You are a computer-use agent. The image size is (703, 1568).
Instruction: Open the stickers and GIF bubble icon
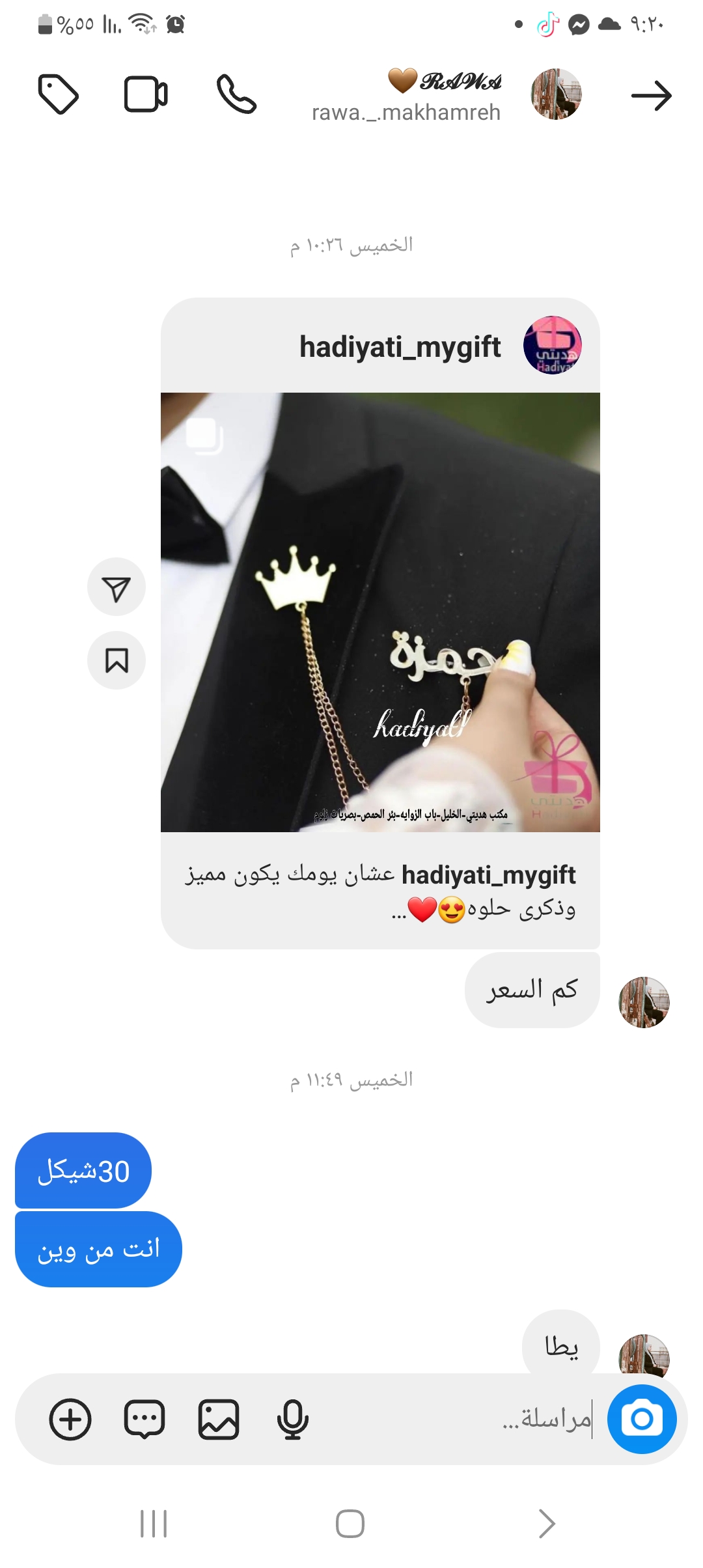(145, 1419)
